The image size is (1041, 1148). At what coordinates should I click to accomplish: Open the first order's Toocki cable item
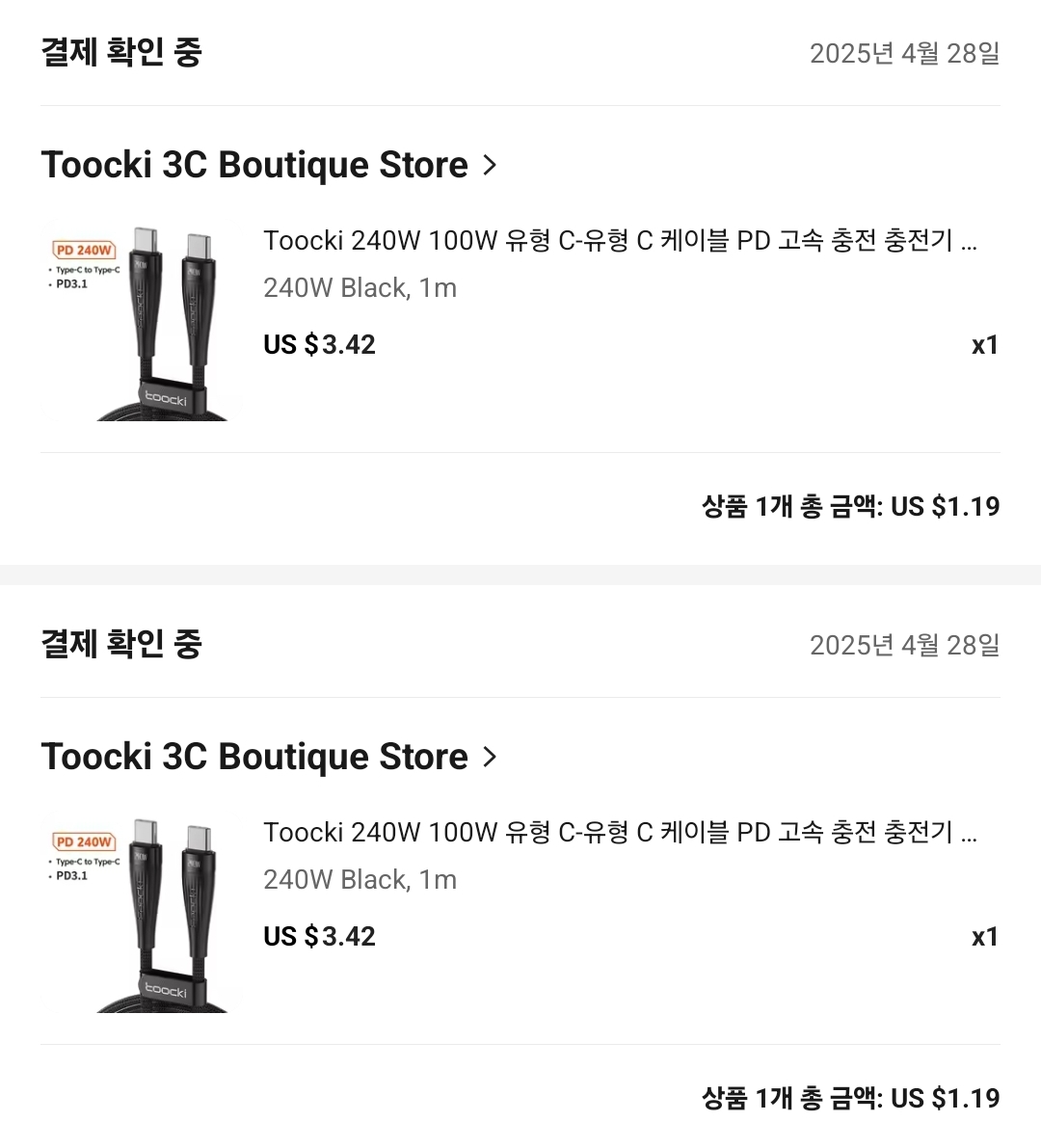[x=619, y=241]
